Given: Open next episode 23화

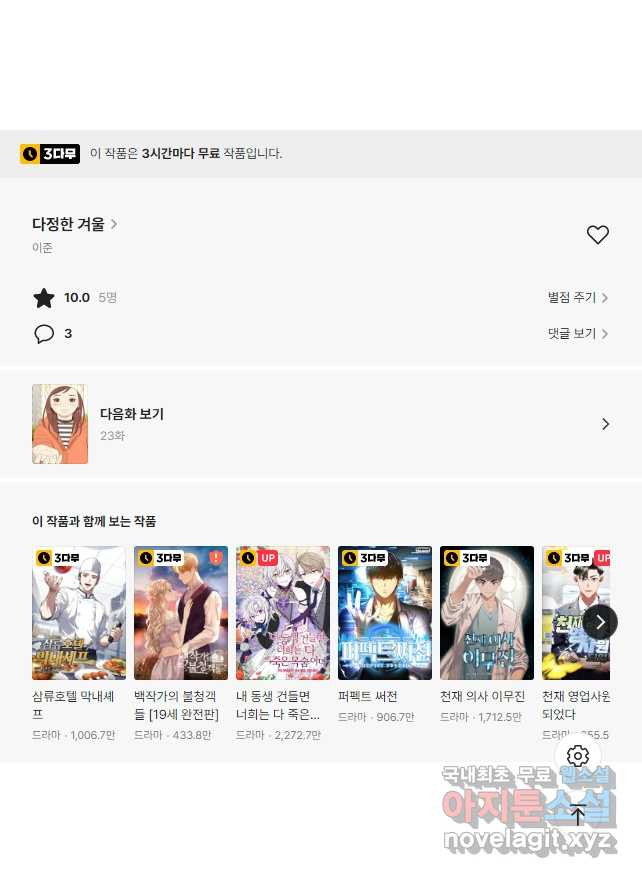Looking at the screenshot, I should 320,424.
